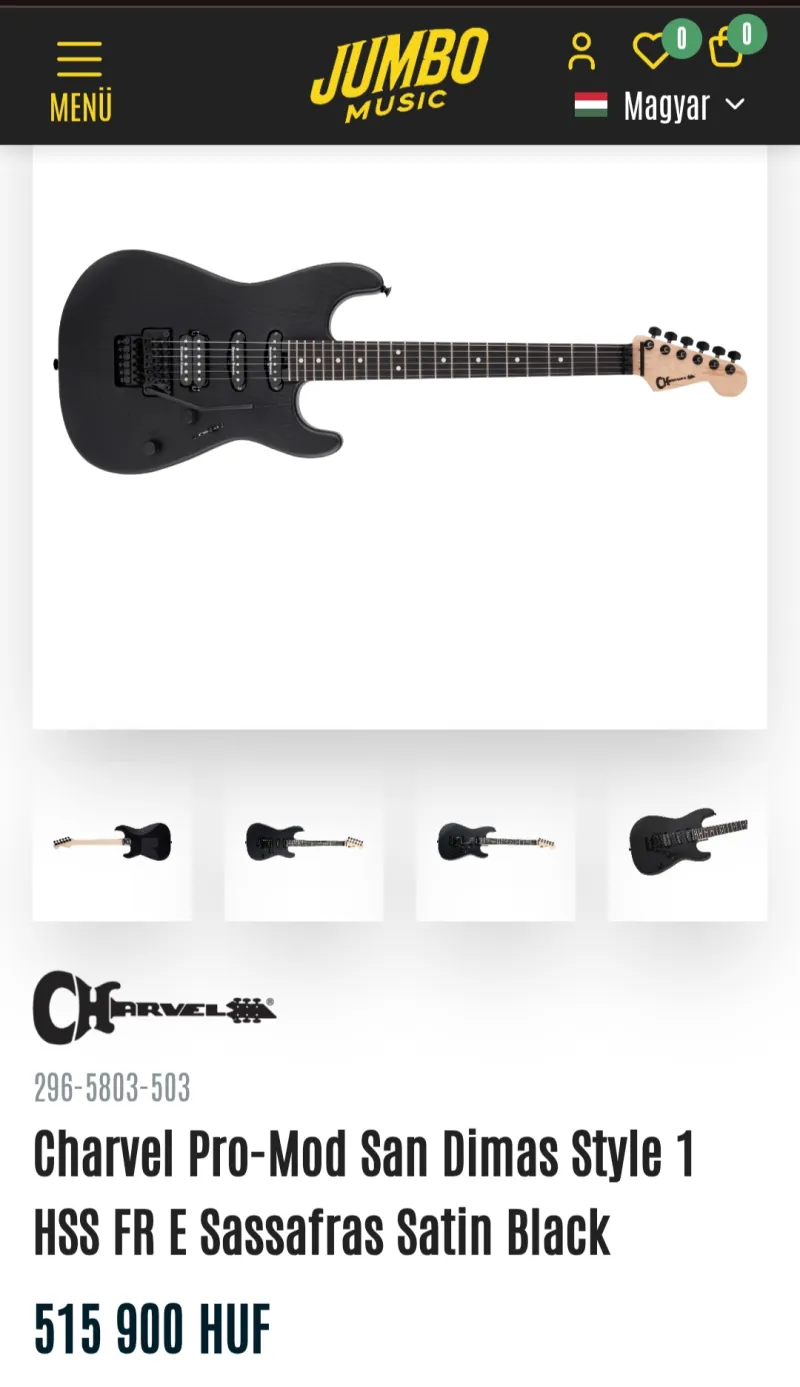Select the third guitar thumbnail
The width and height of the screenshot is (800, 1387).
tap(496, 841)
